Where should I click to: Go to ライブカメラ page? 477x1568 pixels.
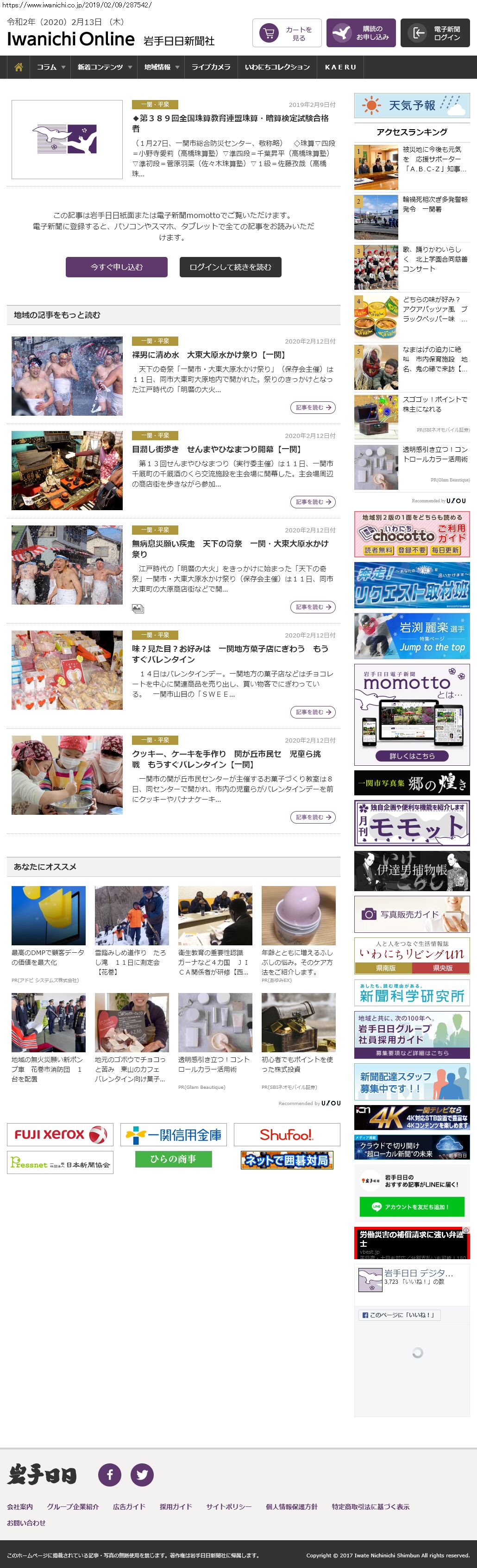211,67
